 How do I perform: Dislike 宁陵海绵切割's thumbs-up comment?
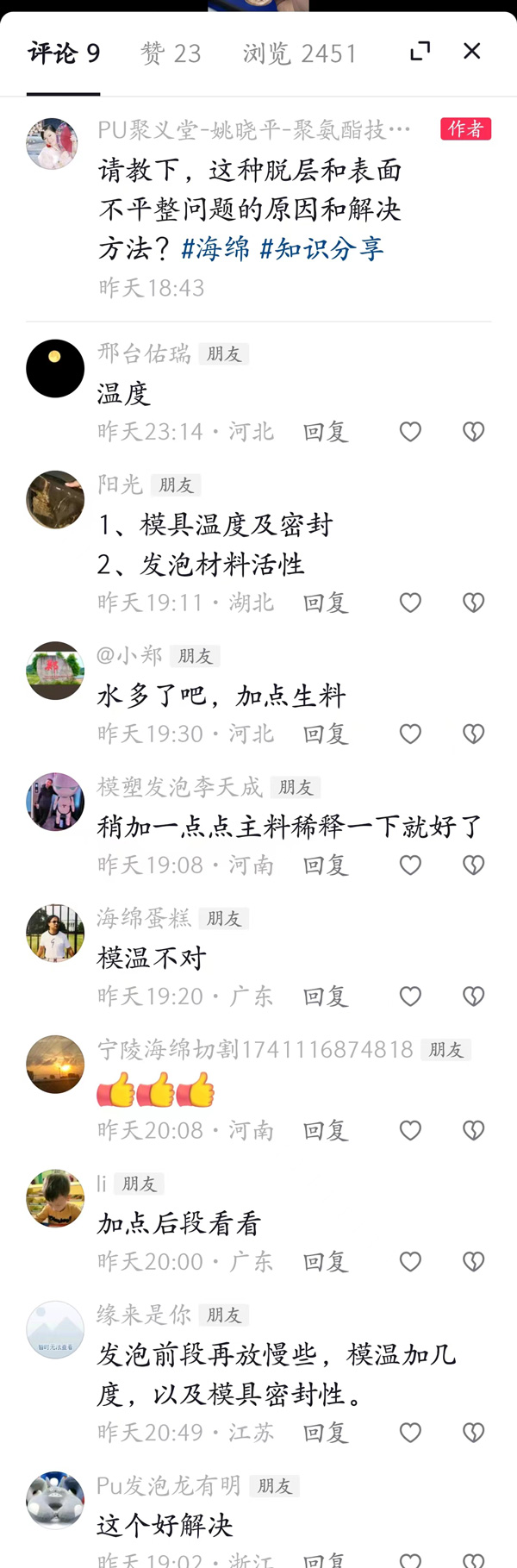pyautogui.click(x=473, y=1130)
